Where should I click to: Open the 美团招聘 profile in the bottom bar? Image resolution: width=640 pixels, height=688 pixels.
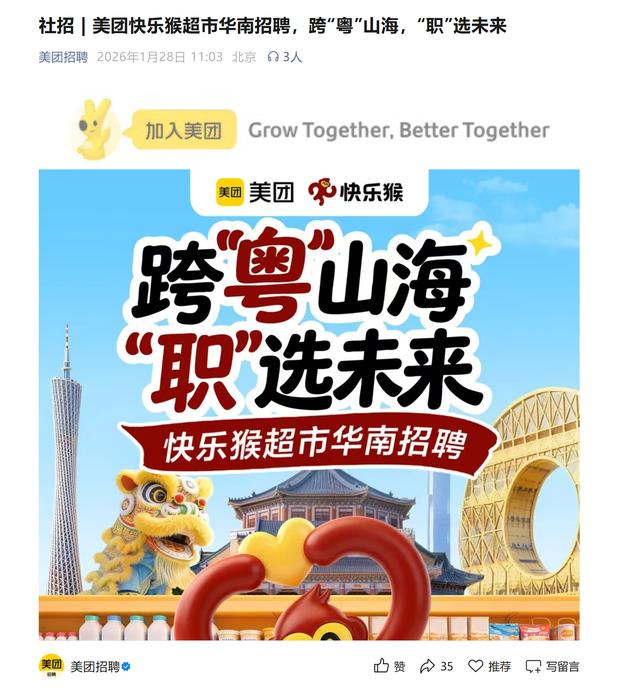point(84,666)
